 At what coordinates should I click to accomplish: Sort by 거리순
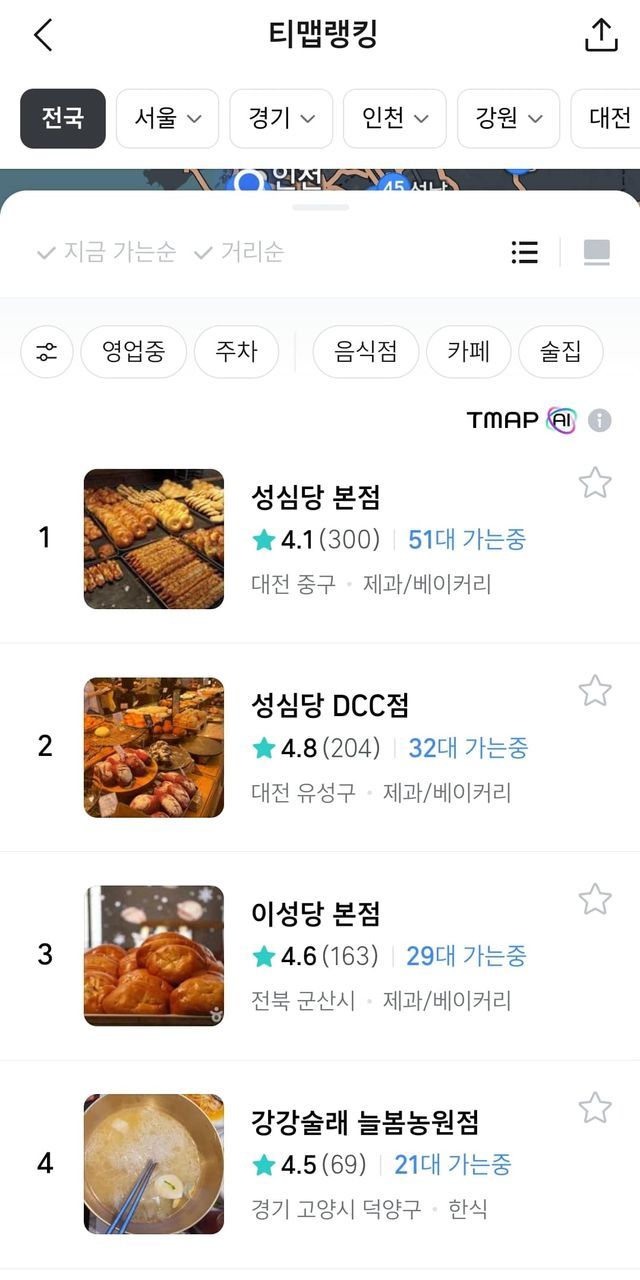240,252
